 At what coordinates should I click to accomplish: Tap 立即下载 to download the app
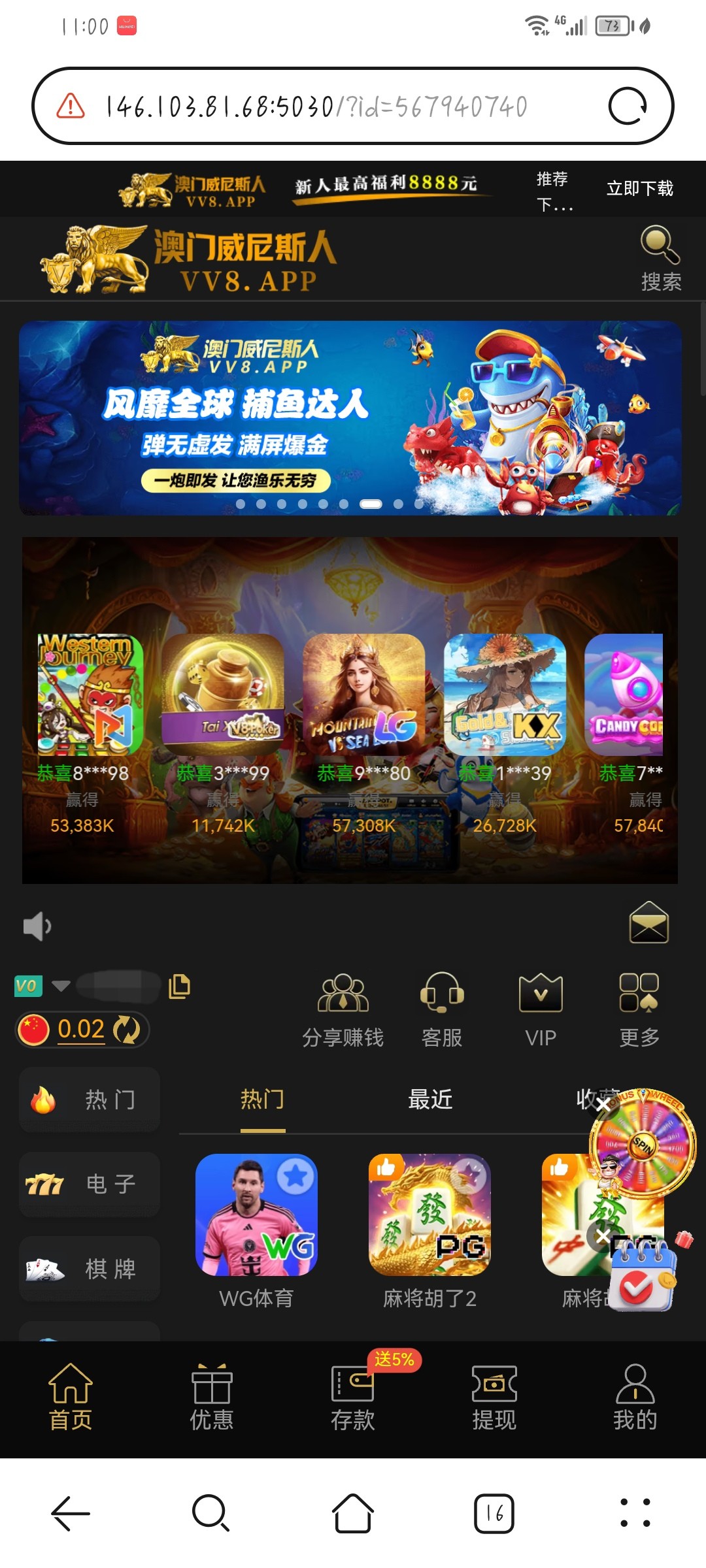(639, 189)
